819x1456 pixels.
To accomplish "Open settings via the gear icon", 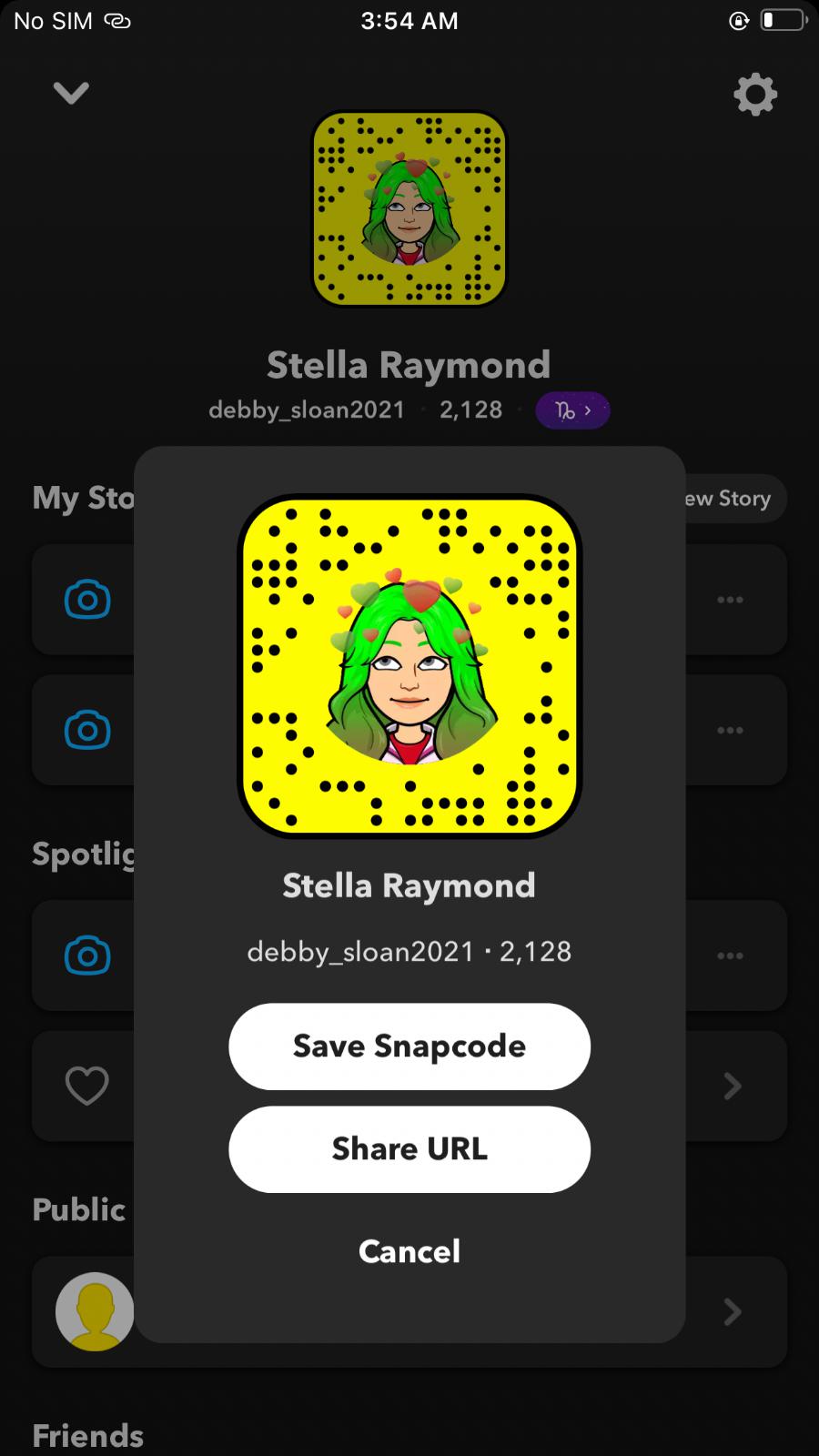I will click(755, 94).
